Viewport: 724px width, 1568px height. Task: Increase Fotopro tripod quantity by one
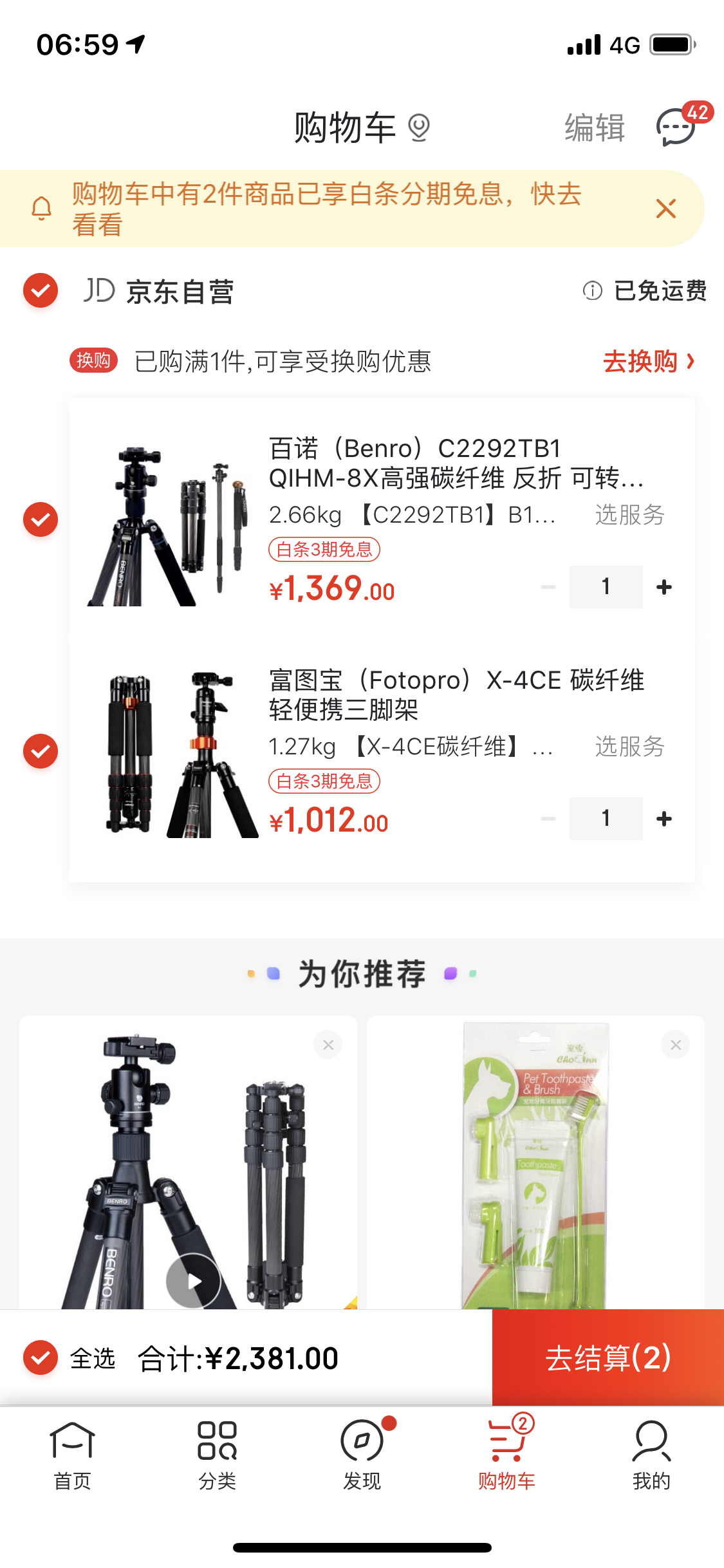tap(664, 819)
